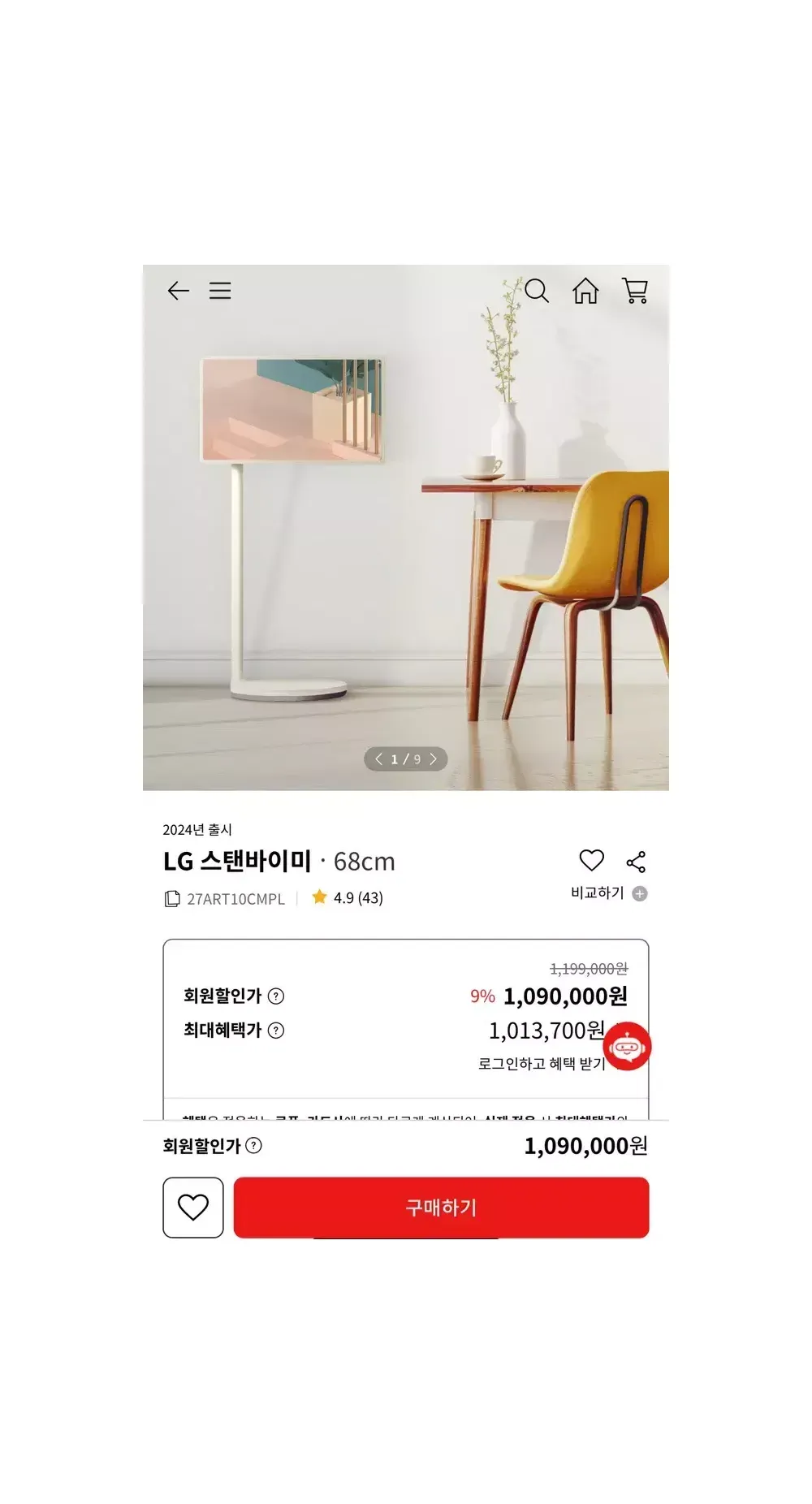Tap the 구매하기 purchase button
The height and width of the screenshot is (1504, 812).
click(441, 1208)
